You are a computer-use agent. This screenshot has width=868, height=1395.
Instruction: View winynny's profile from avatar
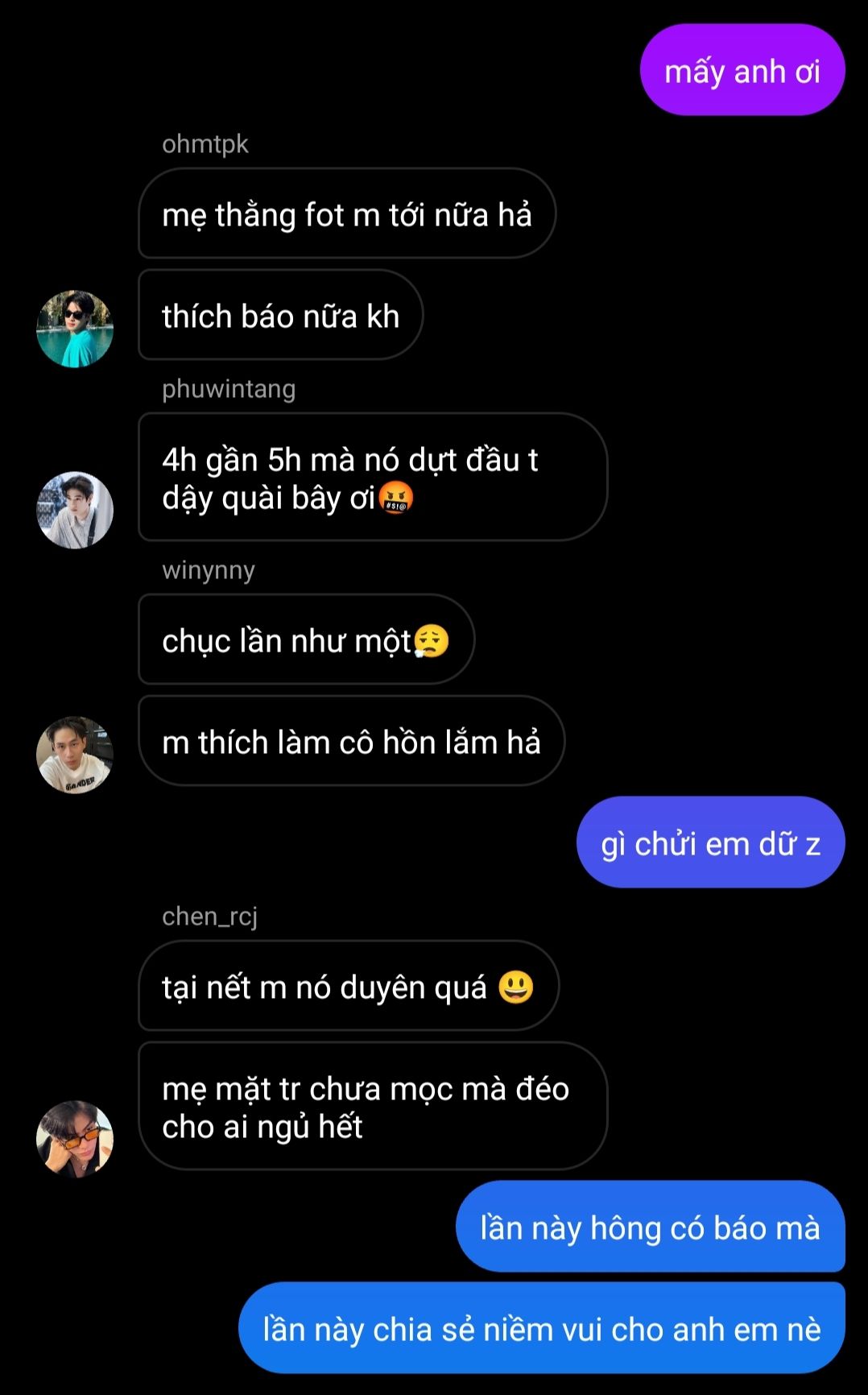[x=75, y=755]
